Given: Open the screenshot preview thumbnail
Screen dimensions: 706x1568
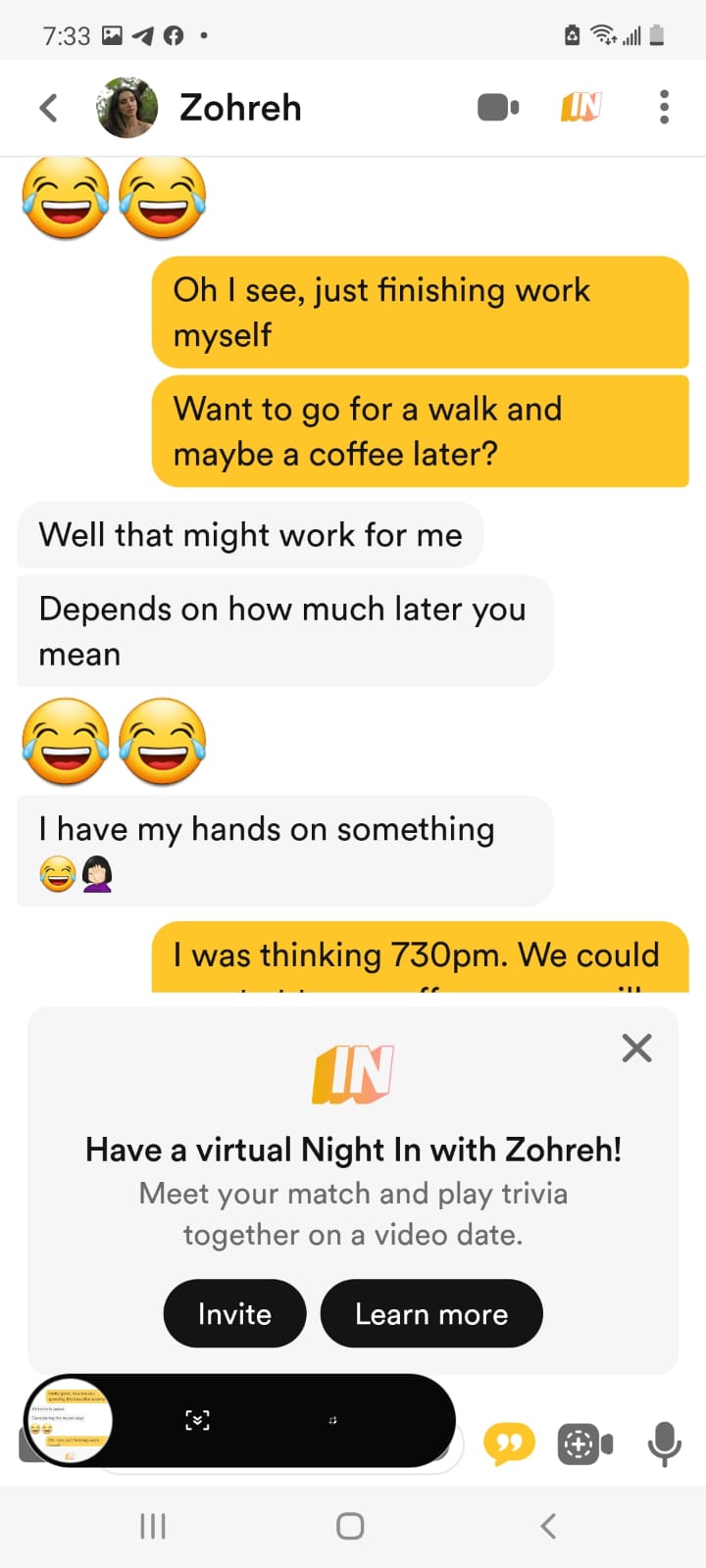Looking at the screenshot, I should (x=69, y=1420).
